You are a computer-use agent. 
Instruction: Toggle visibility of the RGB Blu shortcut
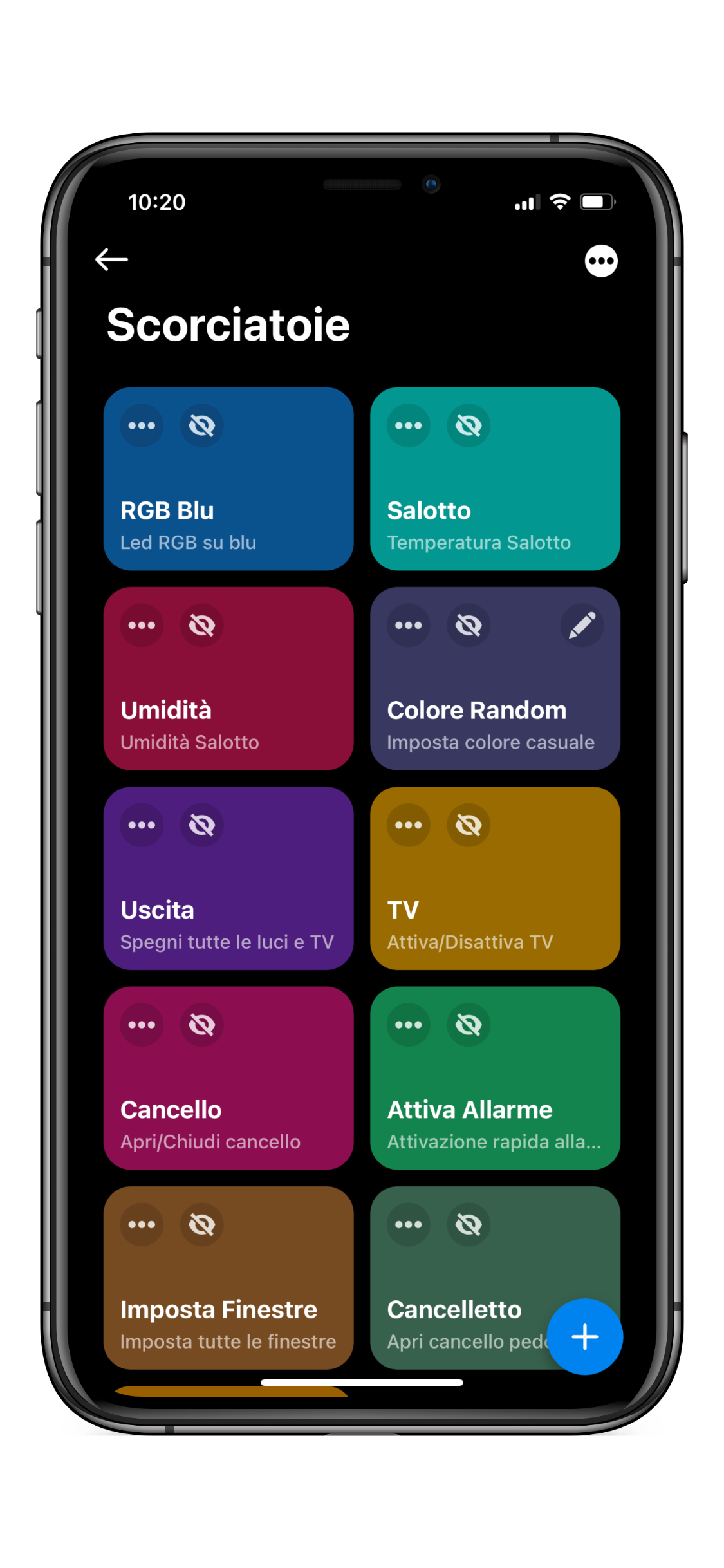click(x=201, y=425)
